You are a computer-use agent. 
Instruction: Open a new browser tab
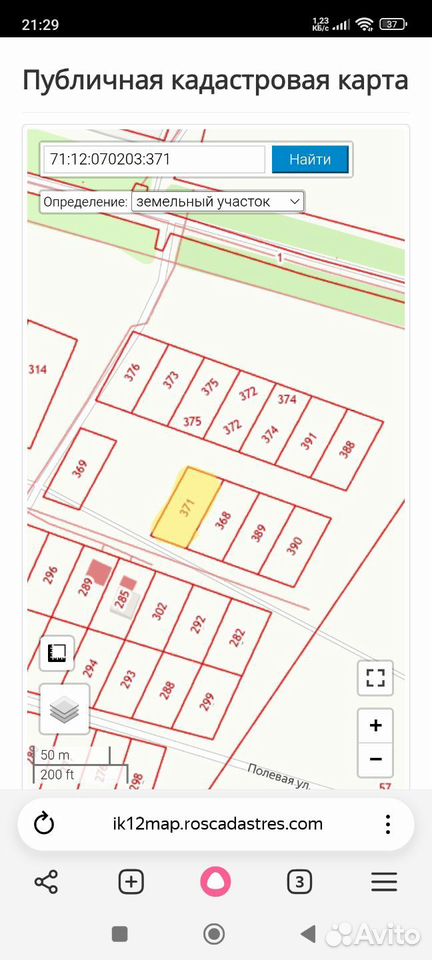click(x=130, y=882)
